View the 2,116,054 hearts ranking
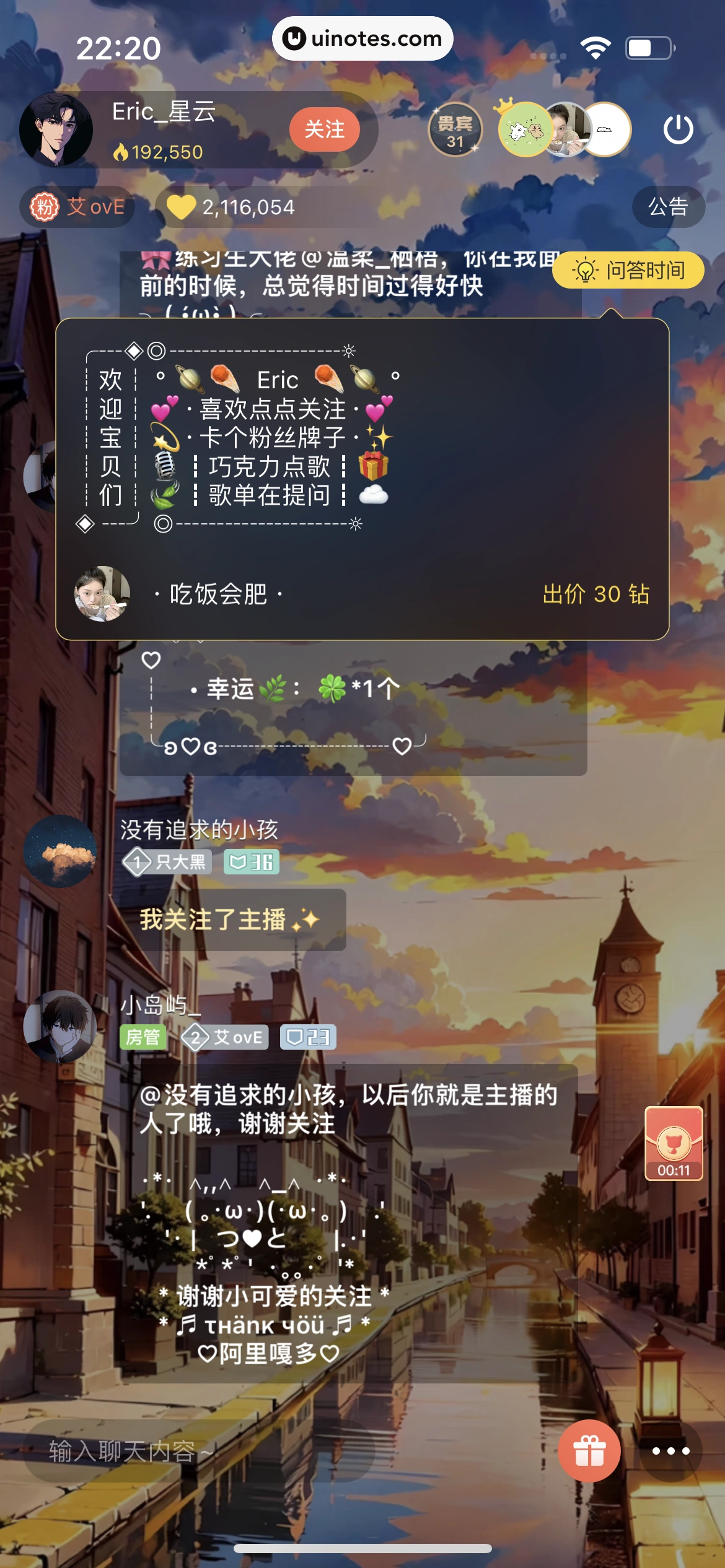 click(x=231, y=207)
